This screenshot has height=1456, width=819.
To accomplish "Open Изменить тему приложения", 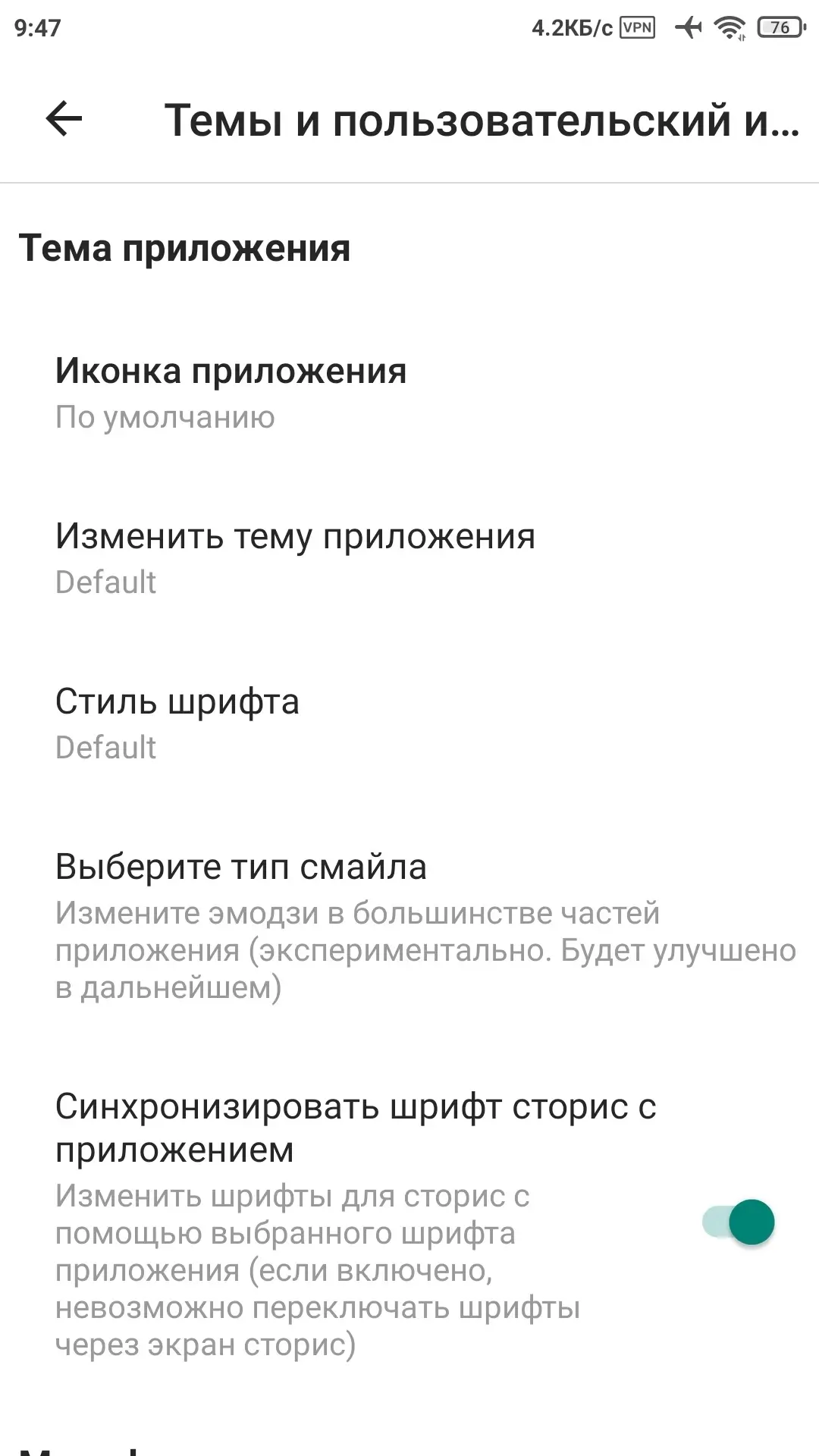I will [x=295, y=557].
